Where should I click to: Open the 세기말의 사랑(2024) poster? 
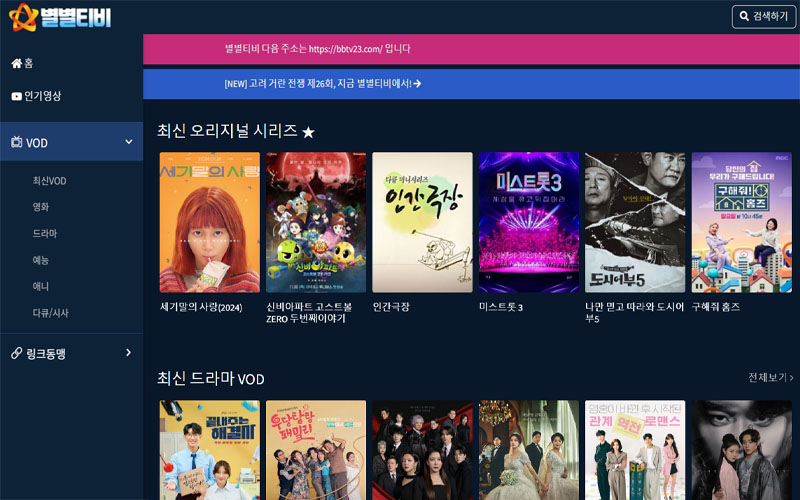[x=209, y=222]
